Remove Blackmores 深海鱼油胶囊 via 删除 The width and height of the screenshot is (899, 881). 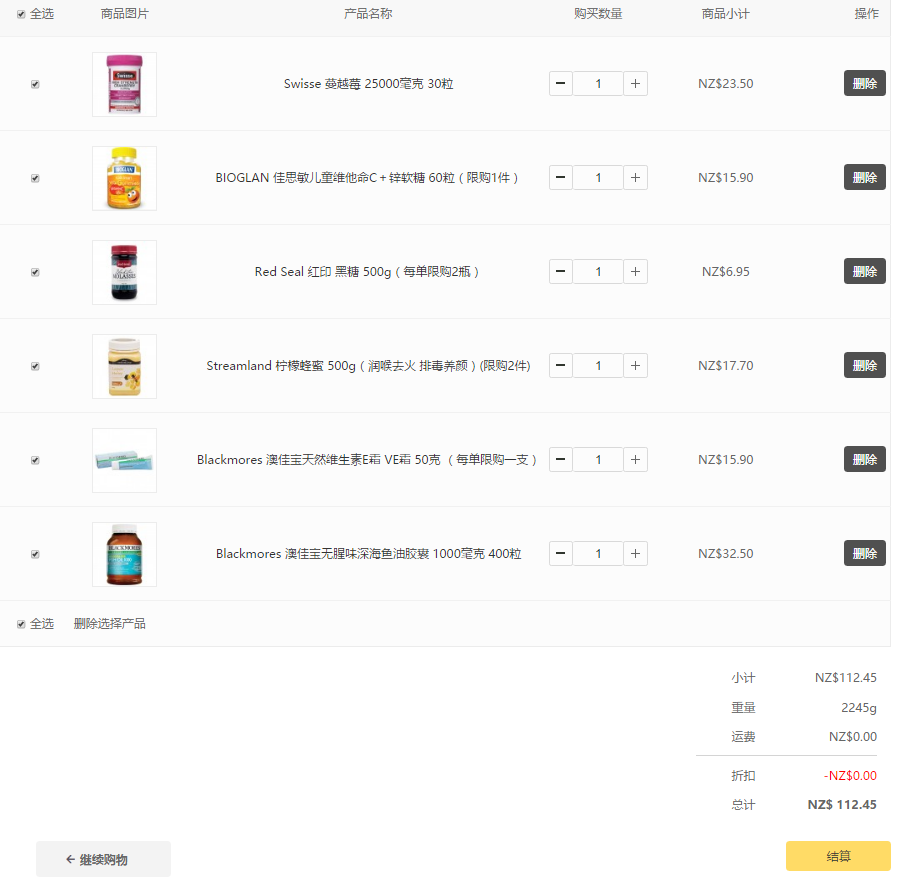coord(864,554)
